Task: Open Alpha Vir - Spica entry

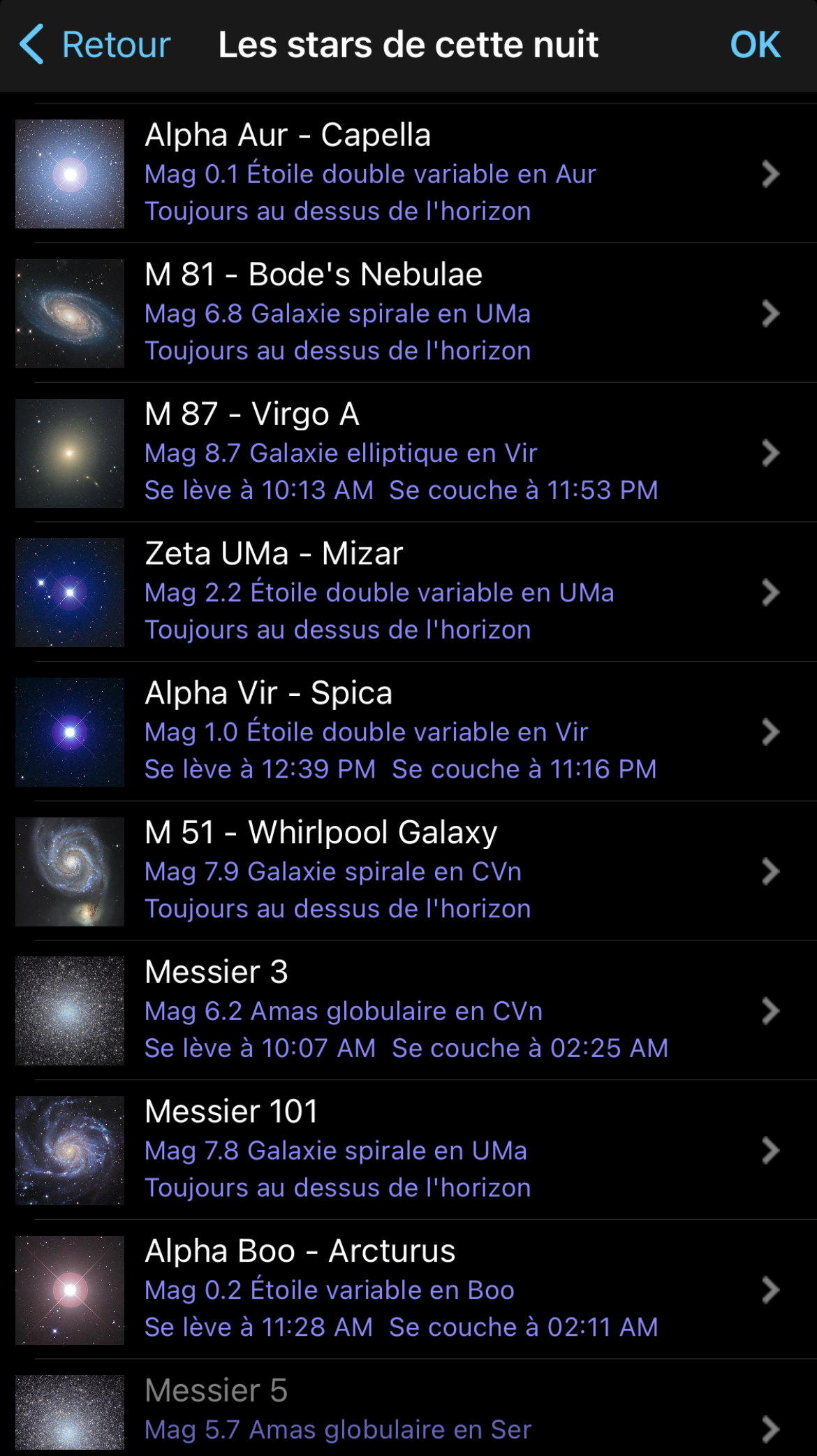Action: pos(408,731)
